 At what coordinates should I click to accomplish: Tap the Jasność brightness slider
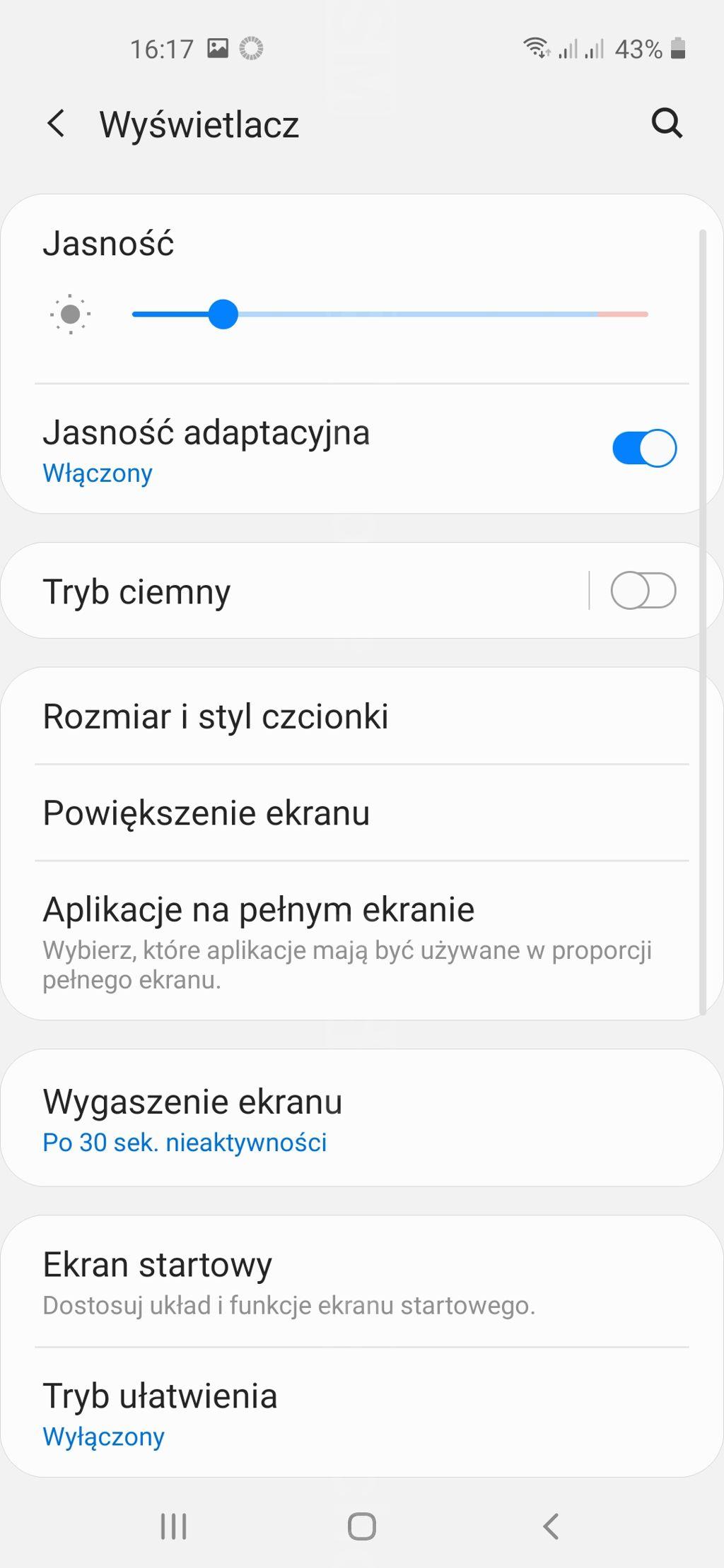coord(389,314)
